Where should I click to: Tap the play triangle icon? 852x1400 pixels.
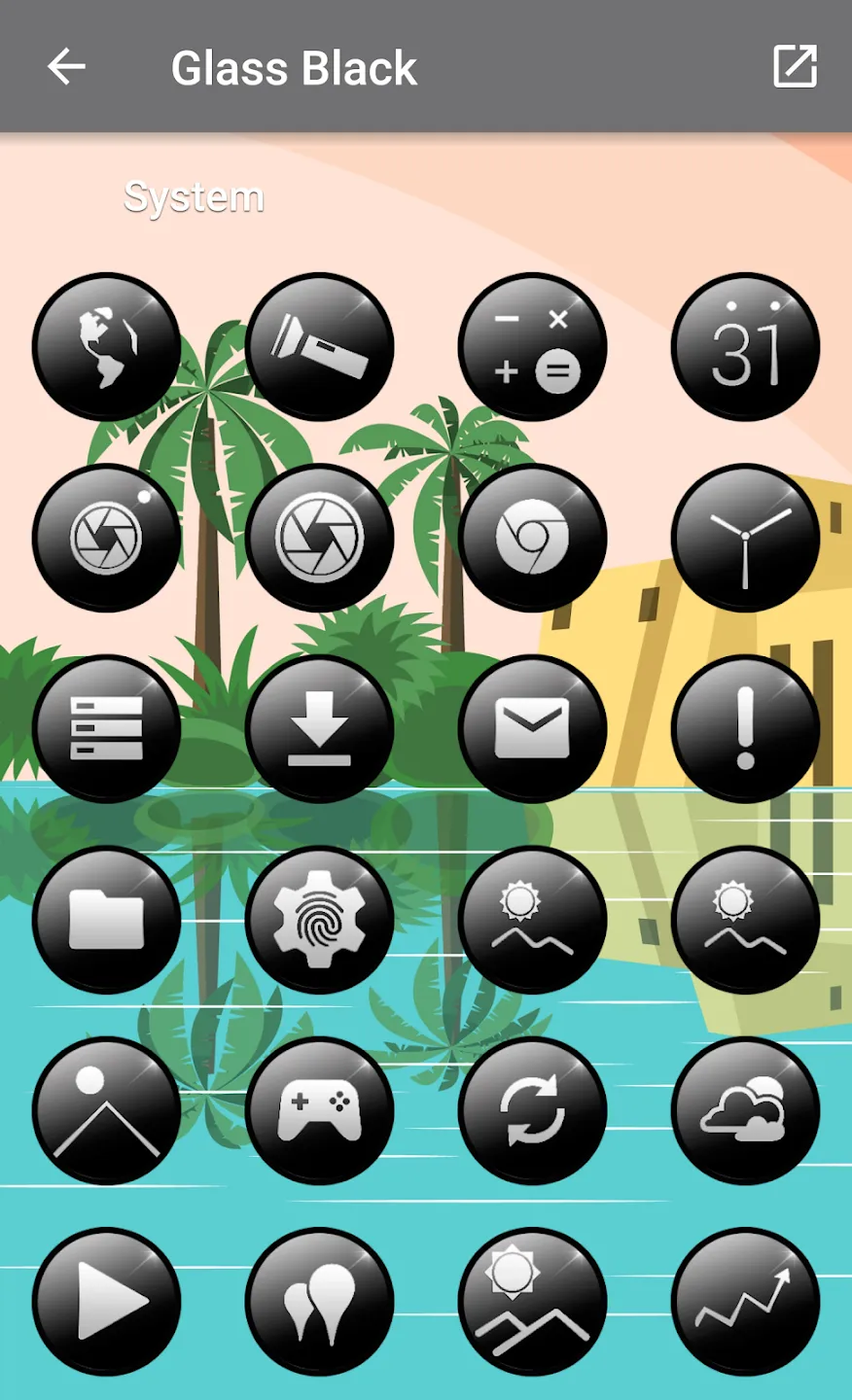pyautogui.click(x=107, y=1302)
